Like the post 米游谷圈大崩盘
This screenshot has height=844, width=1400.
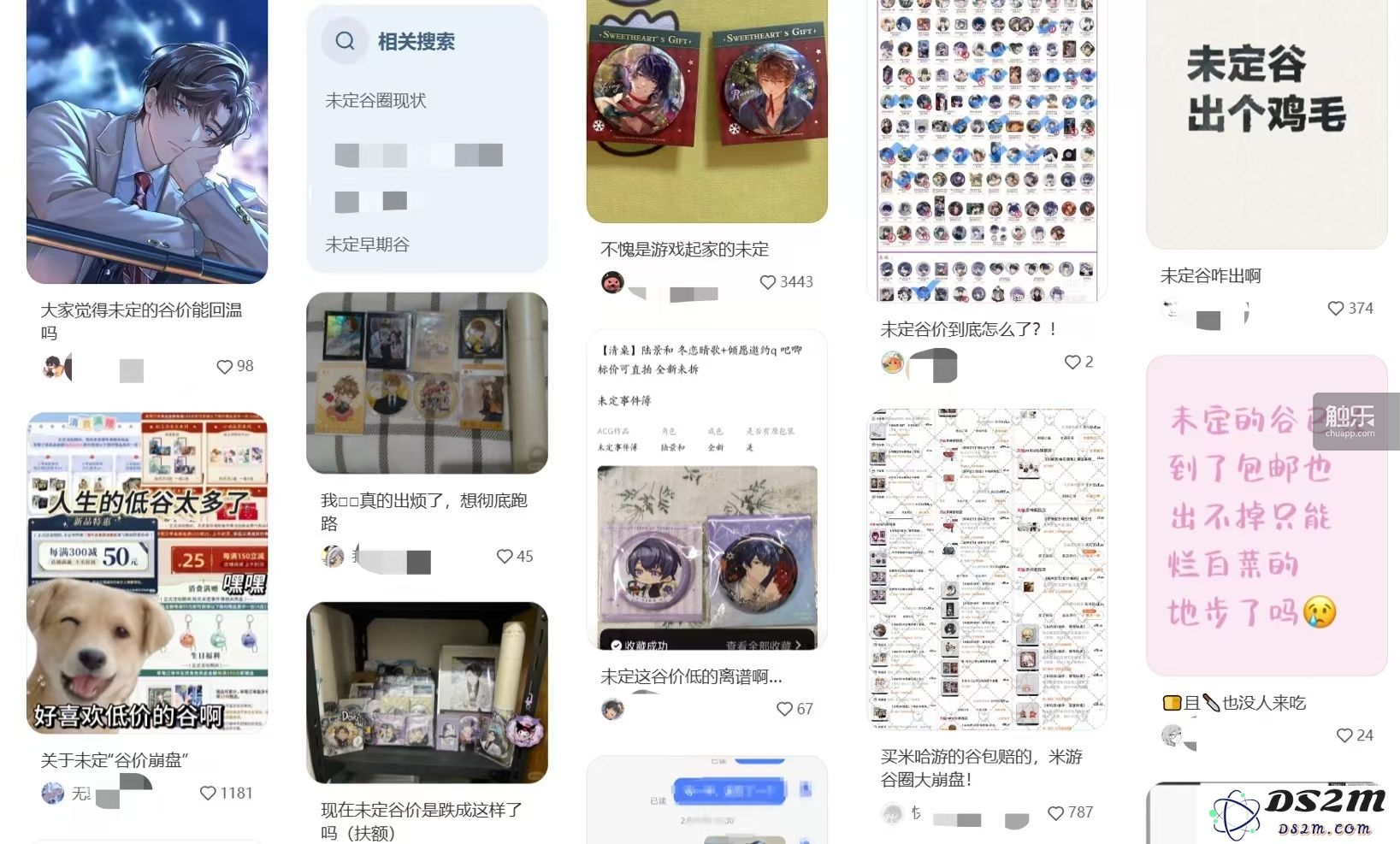click(1056, 813)
